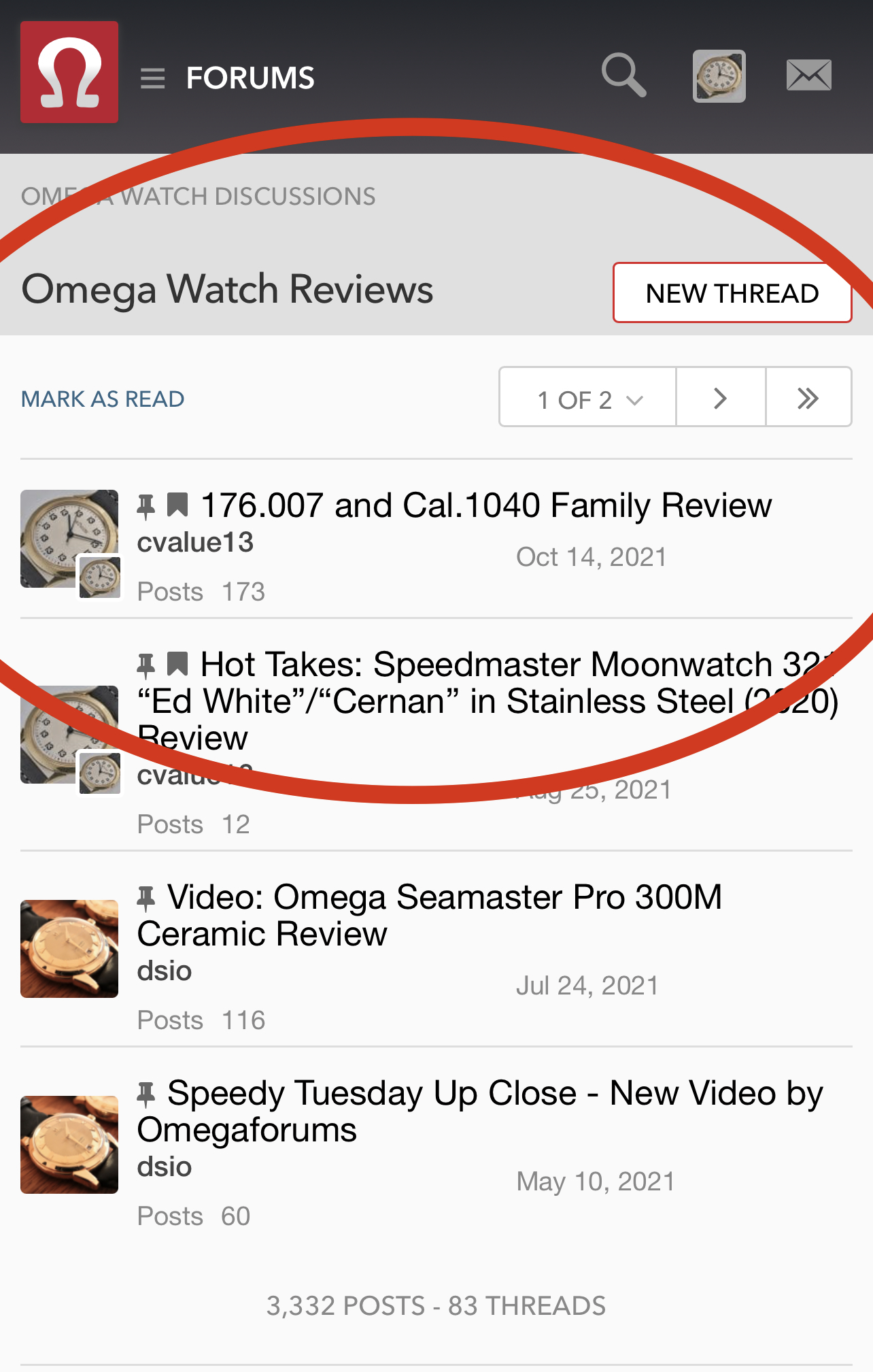The height and width of the screenshot is (1372, 873).
Task: Tap the Omega logo
Action: pyautogui.click(x=69, y=72)
